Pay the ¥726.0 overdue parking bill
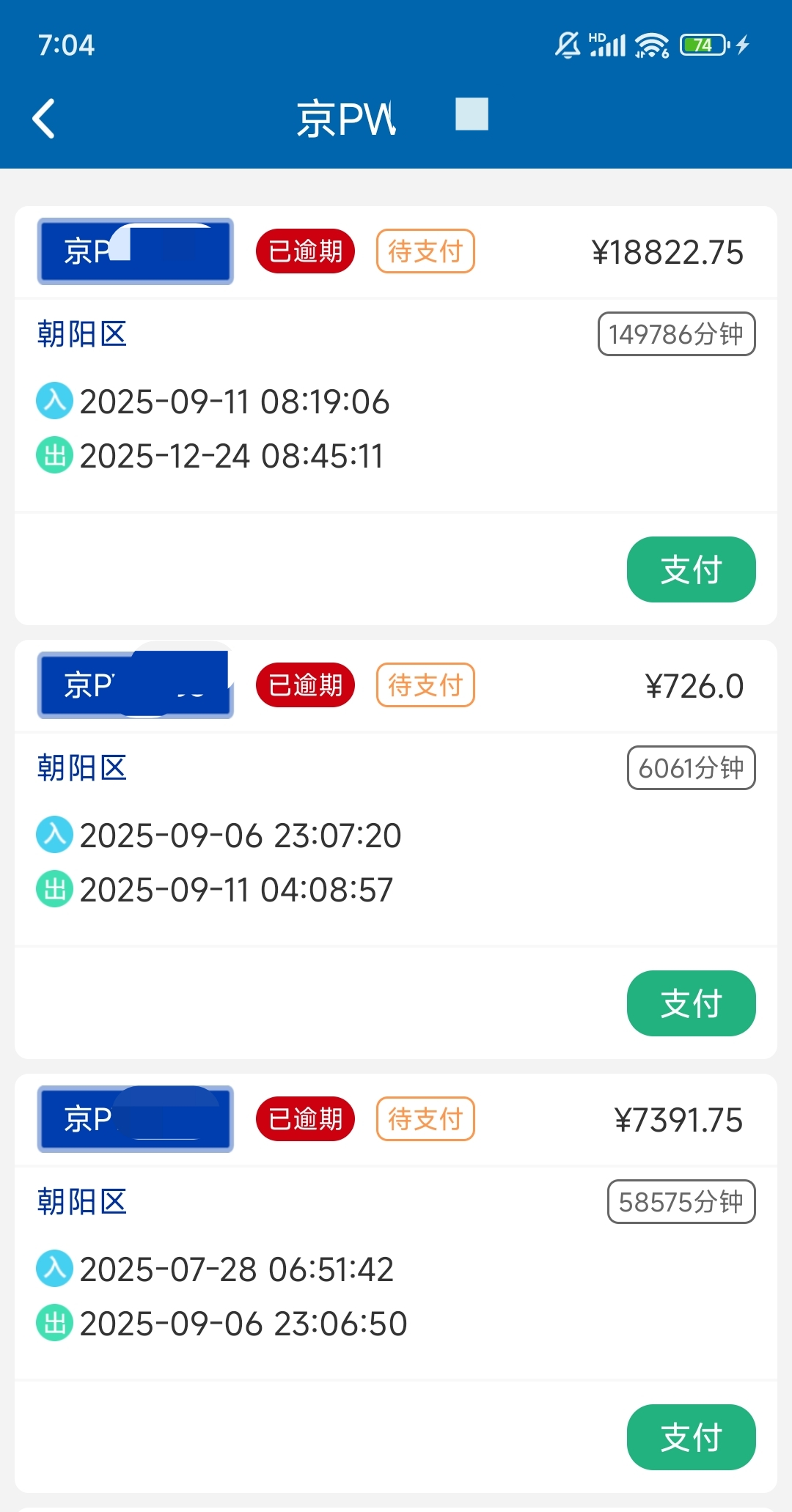The height and width of the screenshot is (1512, 792). tap(691, 1003)
